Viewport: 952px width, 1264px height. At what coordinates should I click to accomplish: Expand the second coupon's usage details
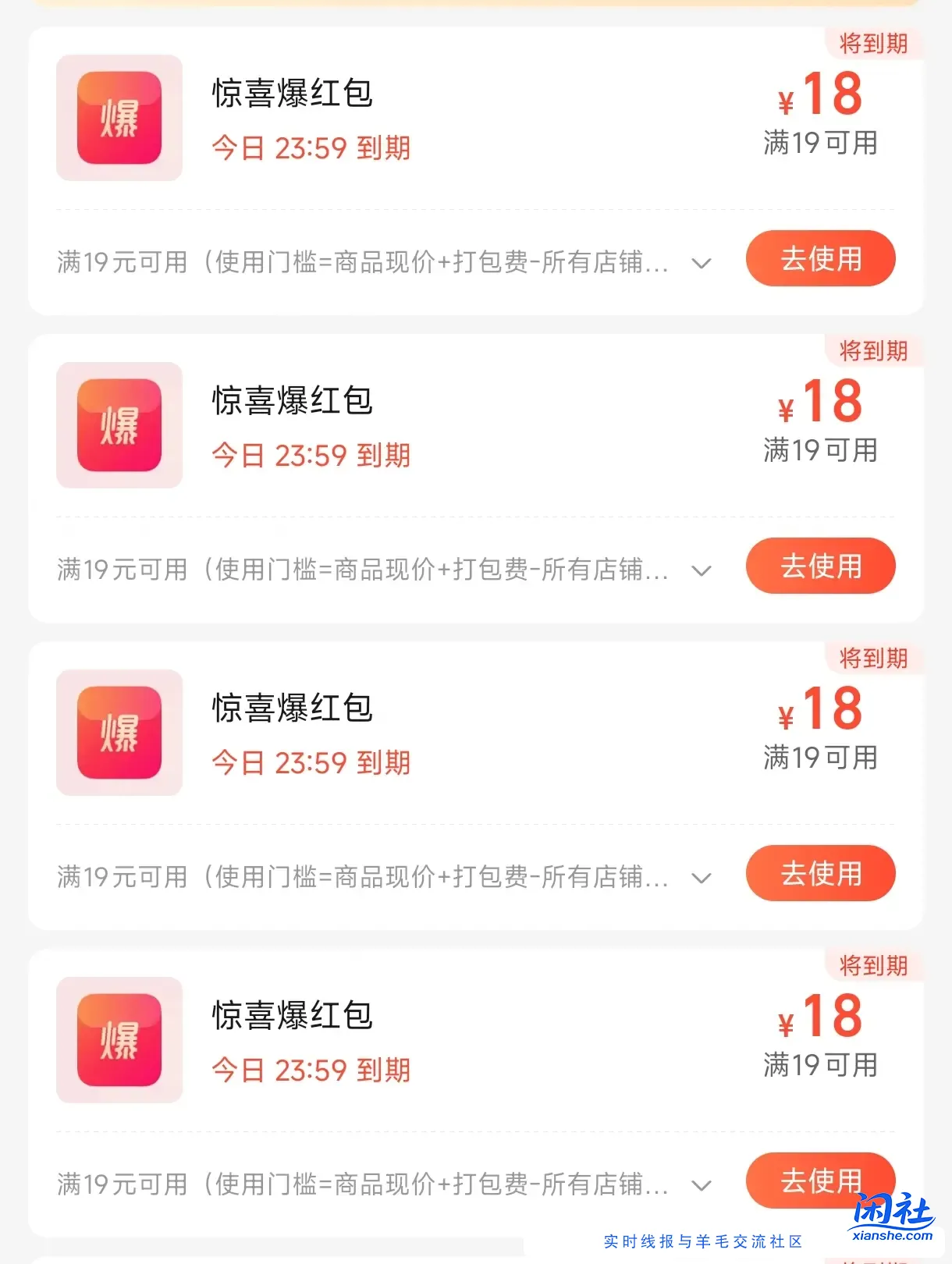pos(702,571)
